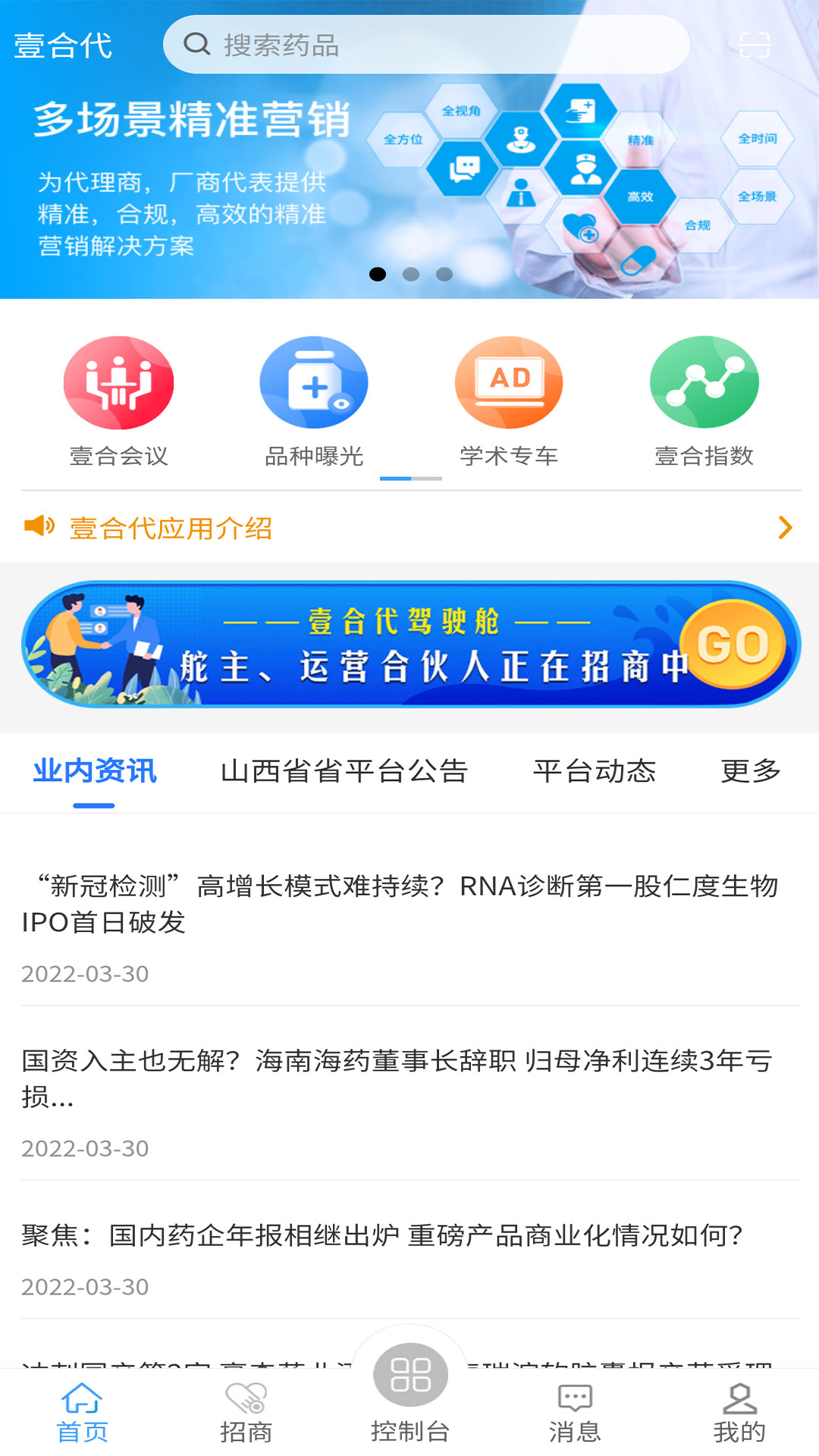Tap the 更多 tab
Image resolution: width=819 pixels, height=1456 pixels.
point(751,771)
